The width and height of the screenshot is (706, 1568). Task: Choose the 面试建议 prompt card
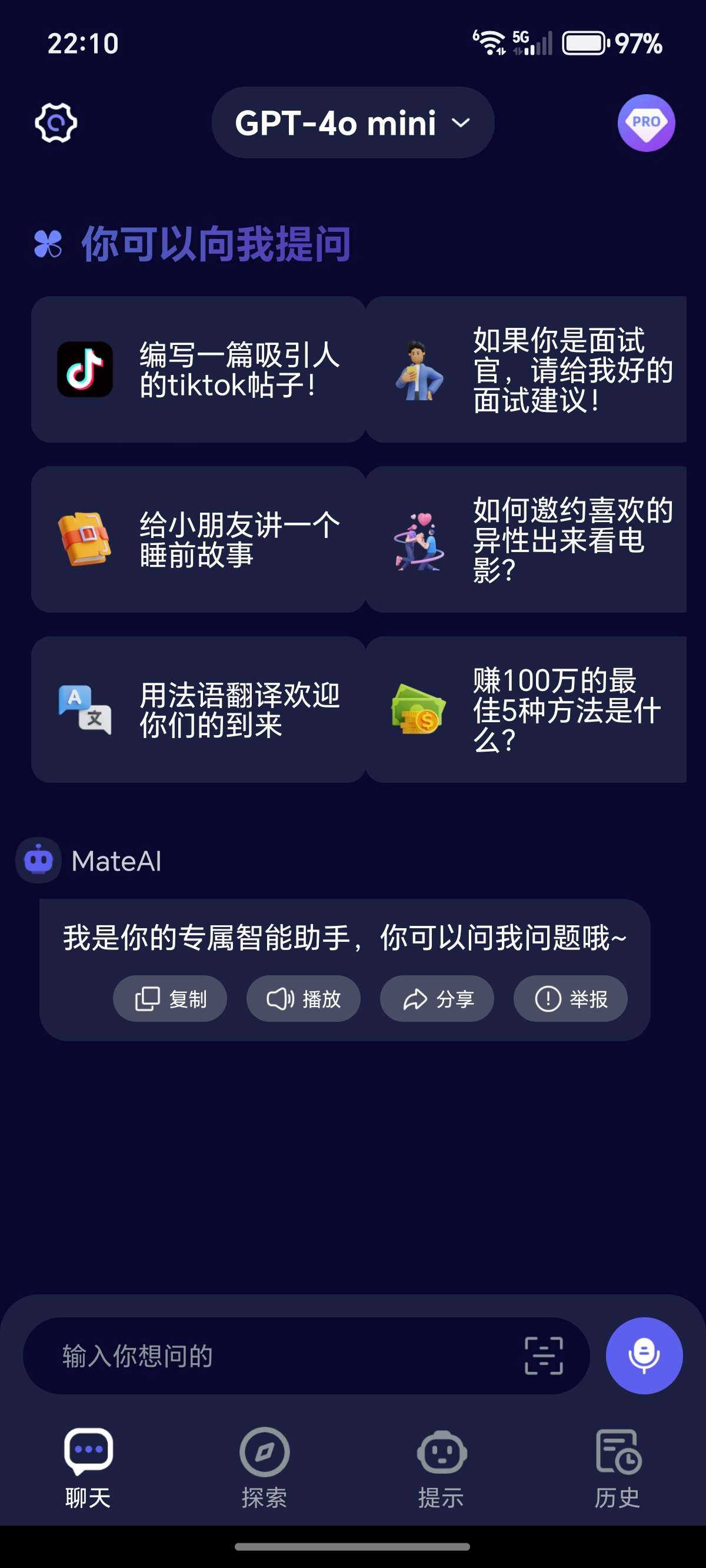click(x=527, y=370)
